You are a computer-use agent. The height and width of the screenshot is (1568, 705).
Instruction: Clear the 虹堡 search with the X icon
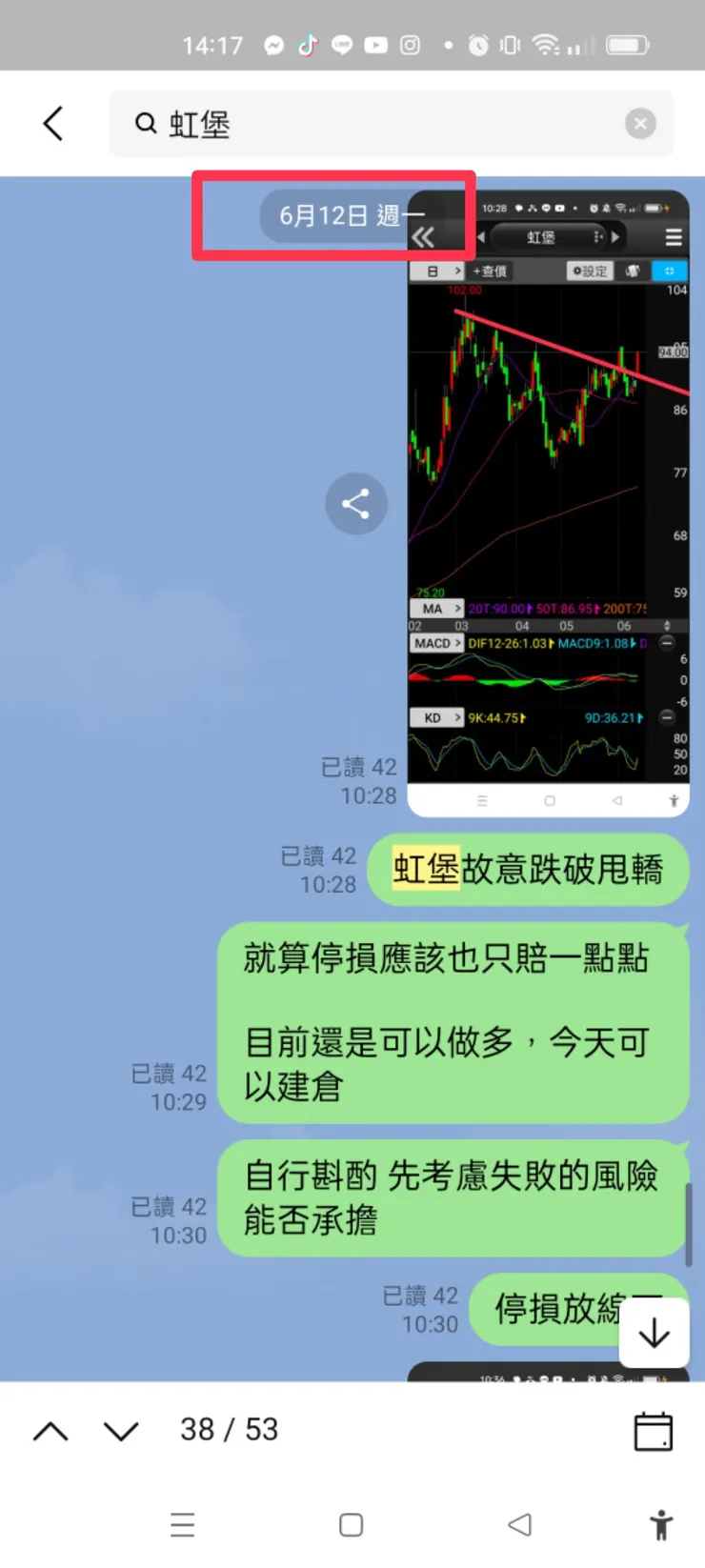point(640,123)
